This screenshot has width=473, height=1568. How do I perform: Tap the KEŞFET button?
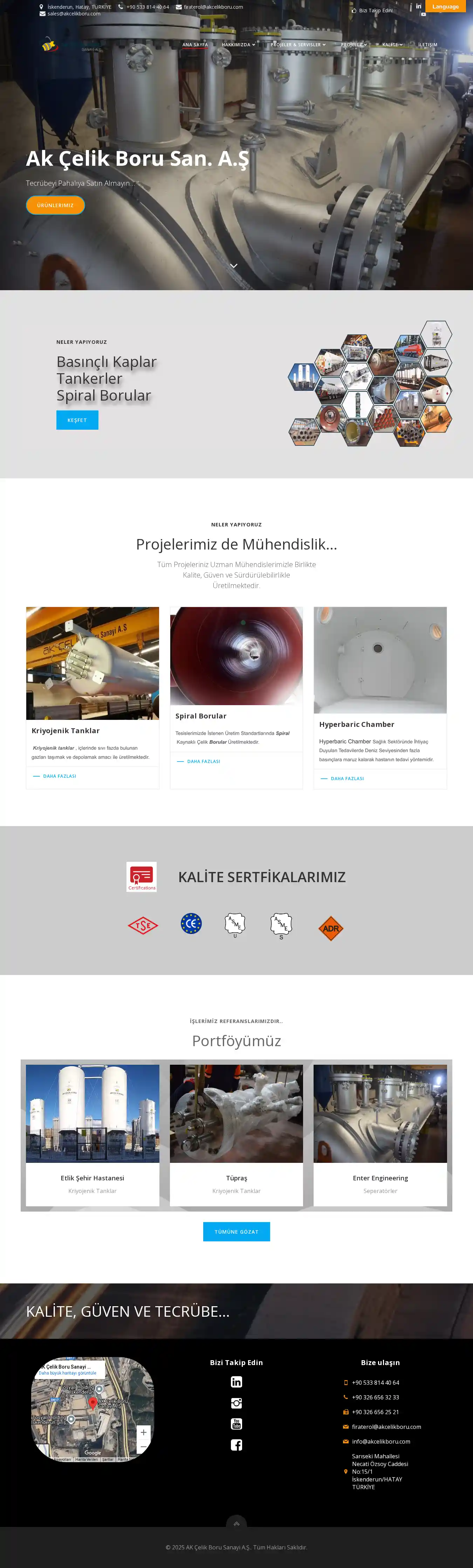[x=77, y=420]
